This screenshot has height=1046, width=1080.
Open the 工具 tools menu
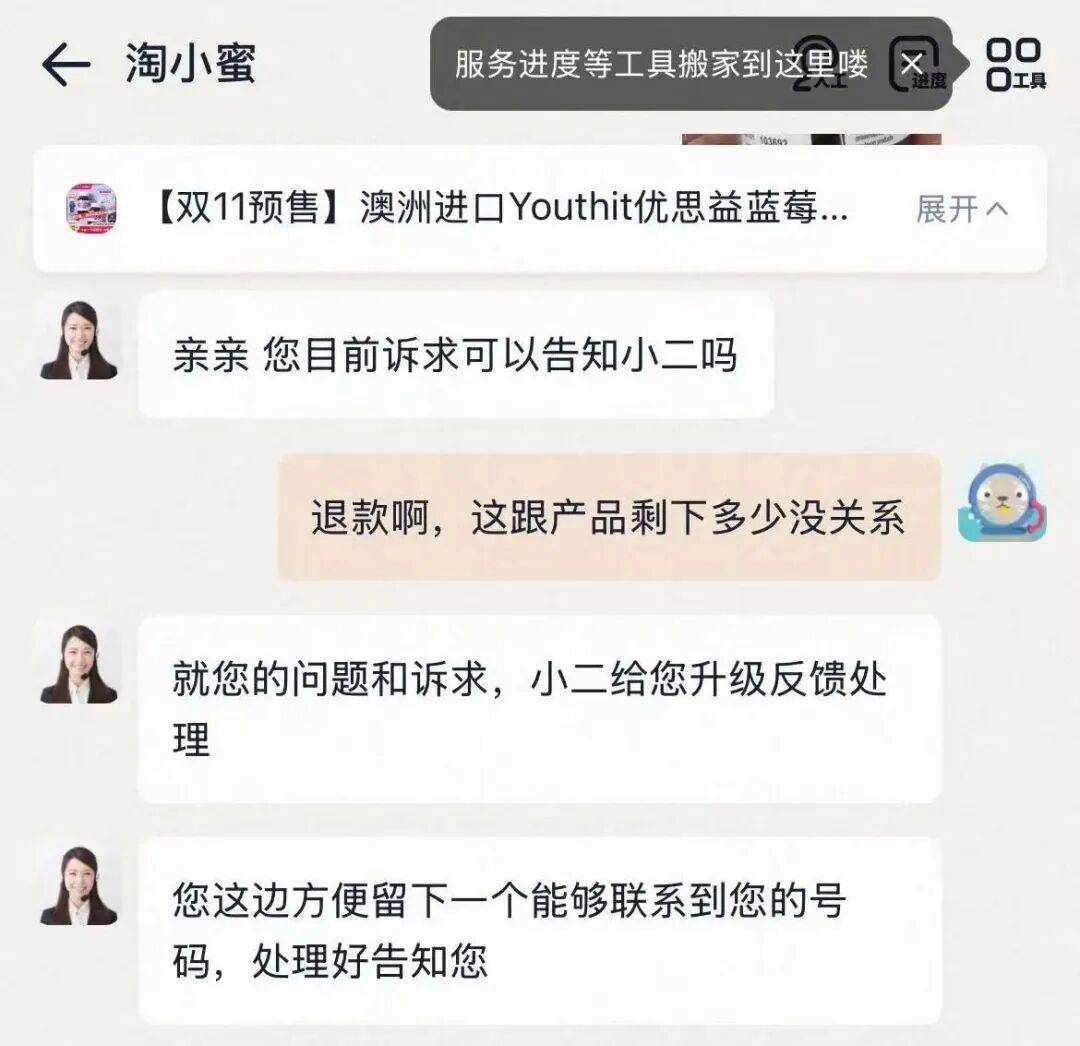click(x=1014, y=64)
